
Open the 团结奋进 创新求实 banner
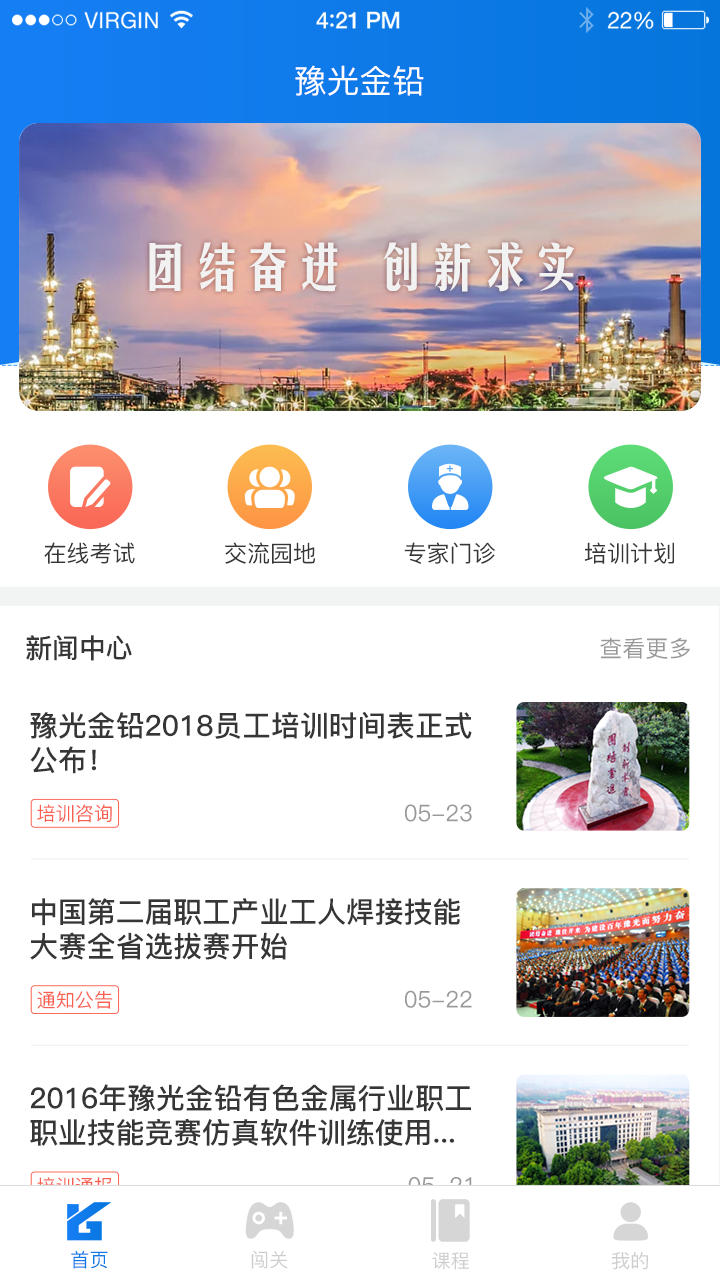pos(360,267)
